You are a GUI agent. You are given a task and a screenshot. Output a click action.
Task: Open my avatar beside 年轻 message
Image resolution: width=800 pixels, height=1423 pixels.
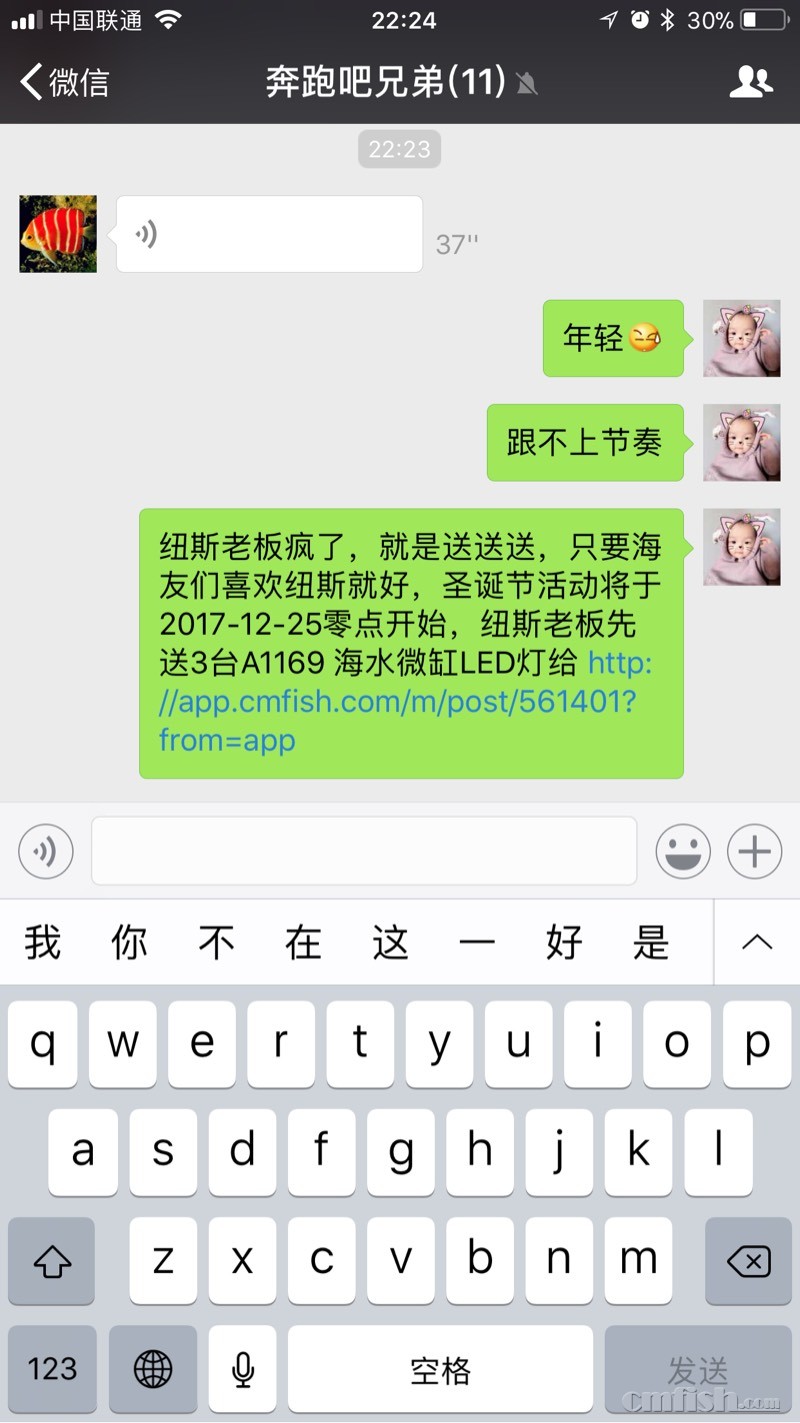tap(741, 338)
